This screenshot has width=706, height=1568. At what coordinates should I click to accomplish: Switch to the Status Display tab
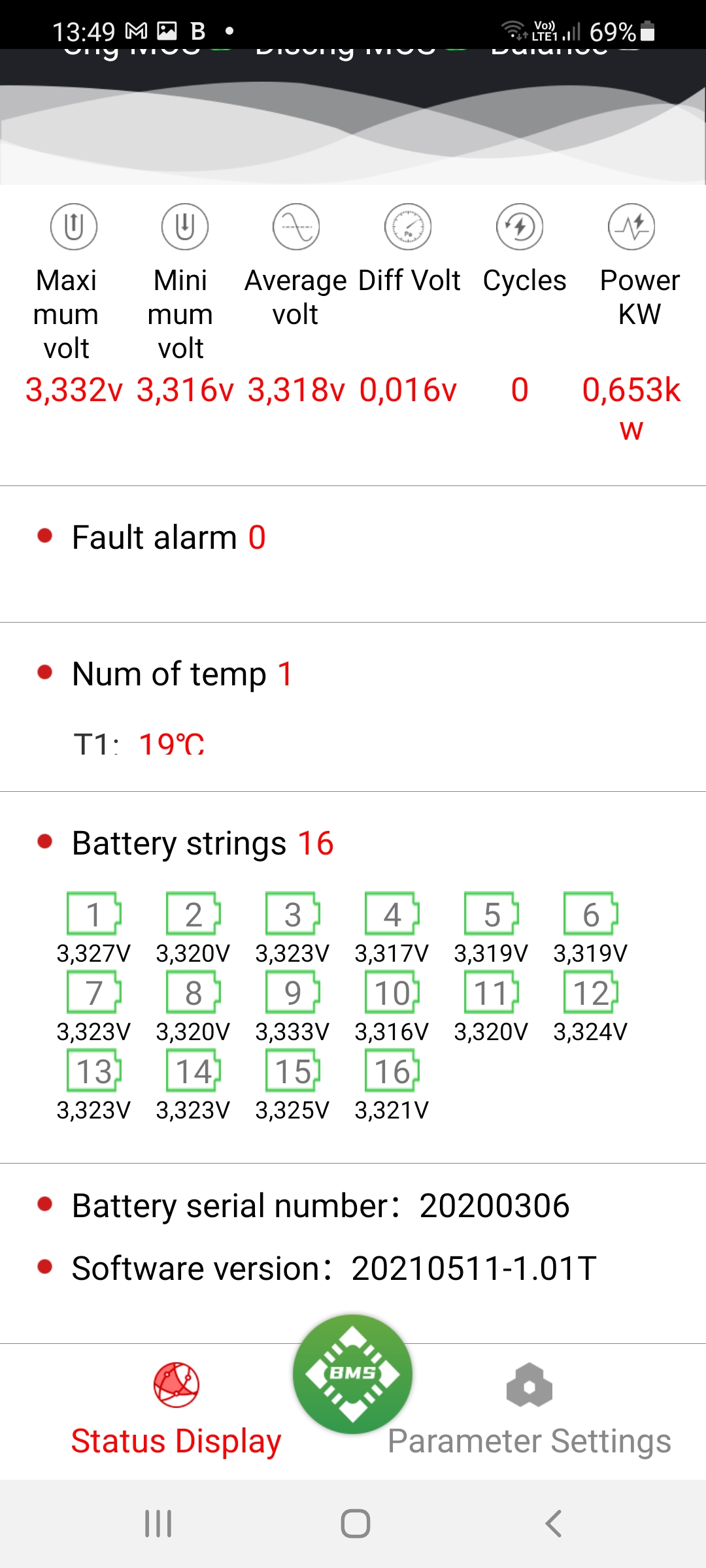click(176, 1411)
